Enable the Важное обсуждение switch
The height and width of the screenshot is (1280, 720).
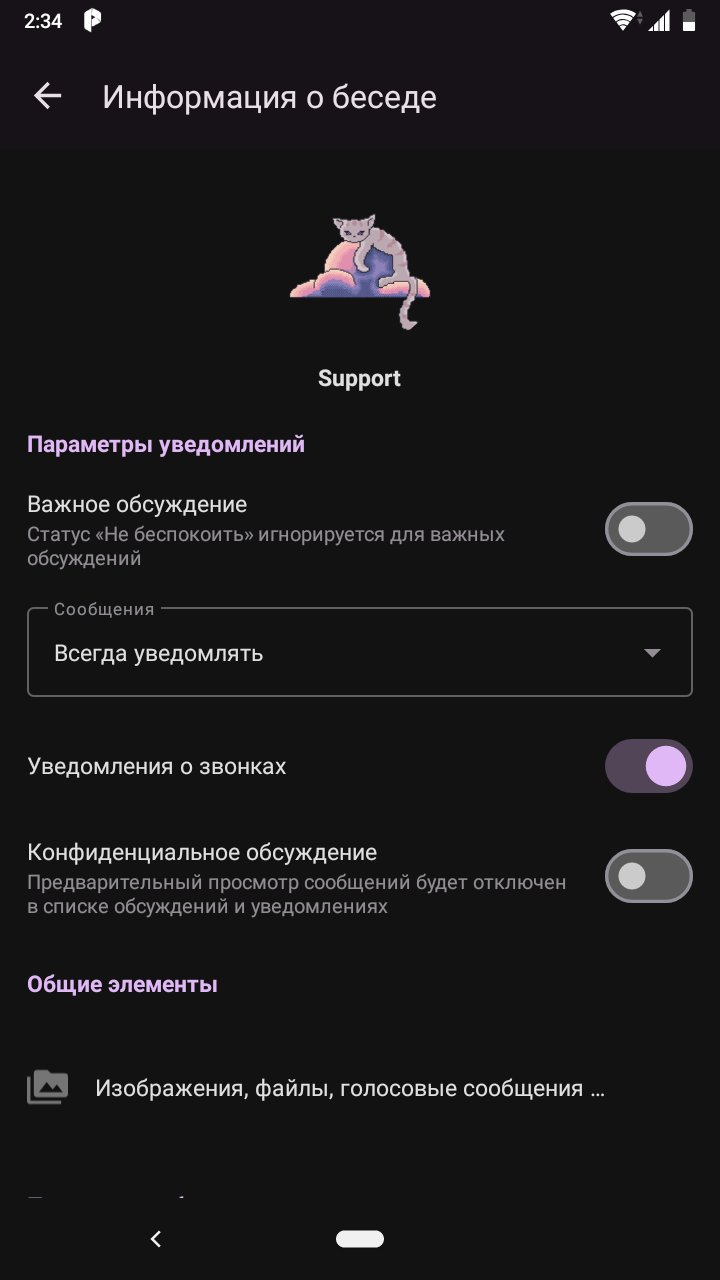click(x=648, y=529)
